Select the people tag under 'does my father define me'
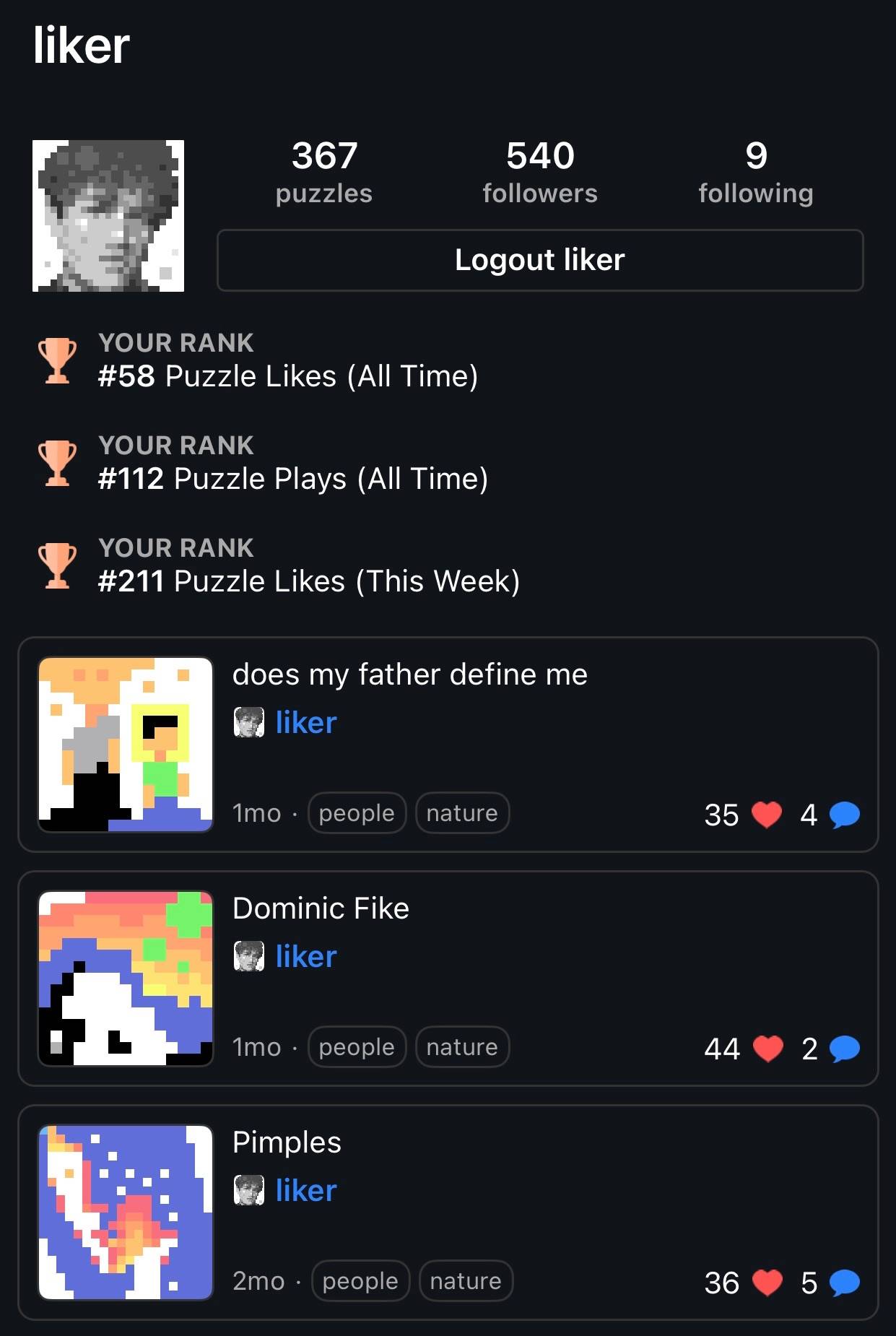Image resolution: width=896 pixels, height=1336 pixels. point(357,813)
